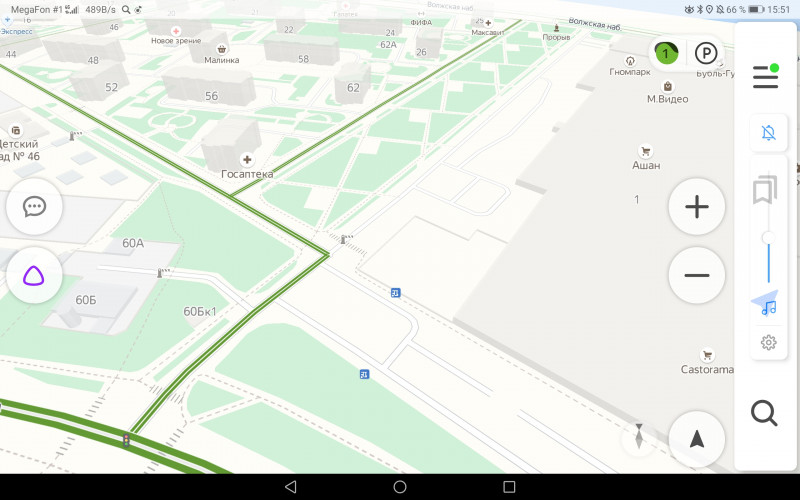Zoom in the map with plus
The width and height of the screenshot is (800, 500).
point(696,207)
